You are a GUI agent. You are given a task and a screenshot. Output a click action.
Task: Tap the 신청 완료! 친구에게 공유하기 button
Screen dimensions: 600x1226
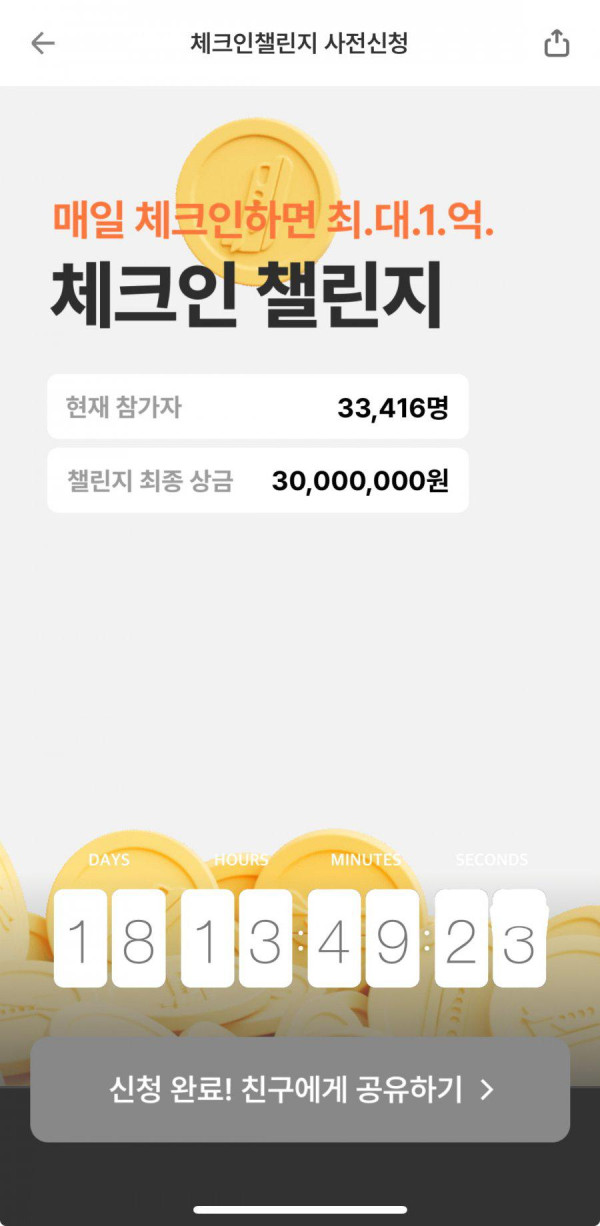tap(300, 1089)
